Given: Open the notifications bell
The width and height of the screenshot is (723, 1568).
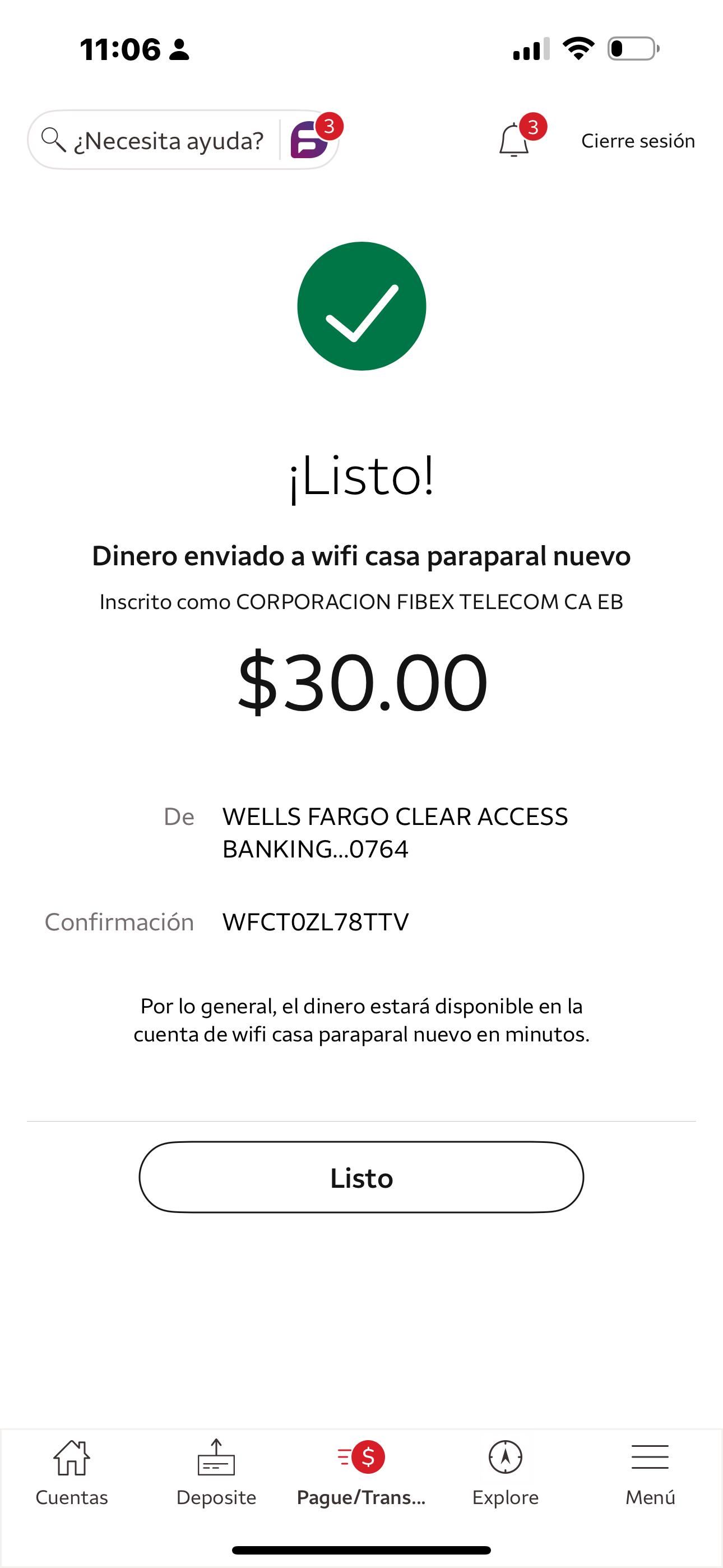Looking at the screenshot, I should pos(515,140).
